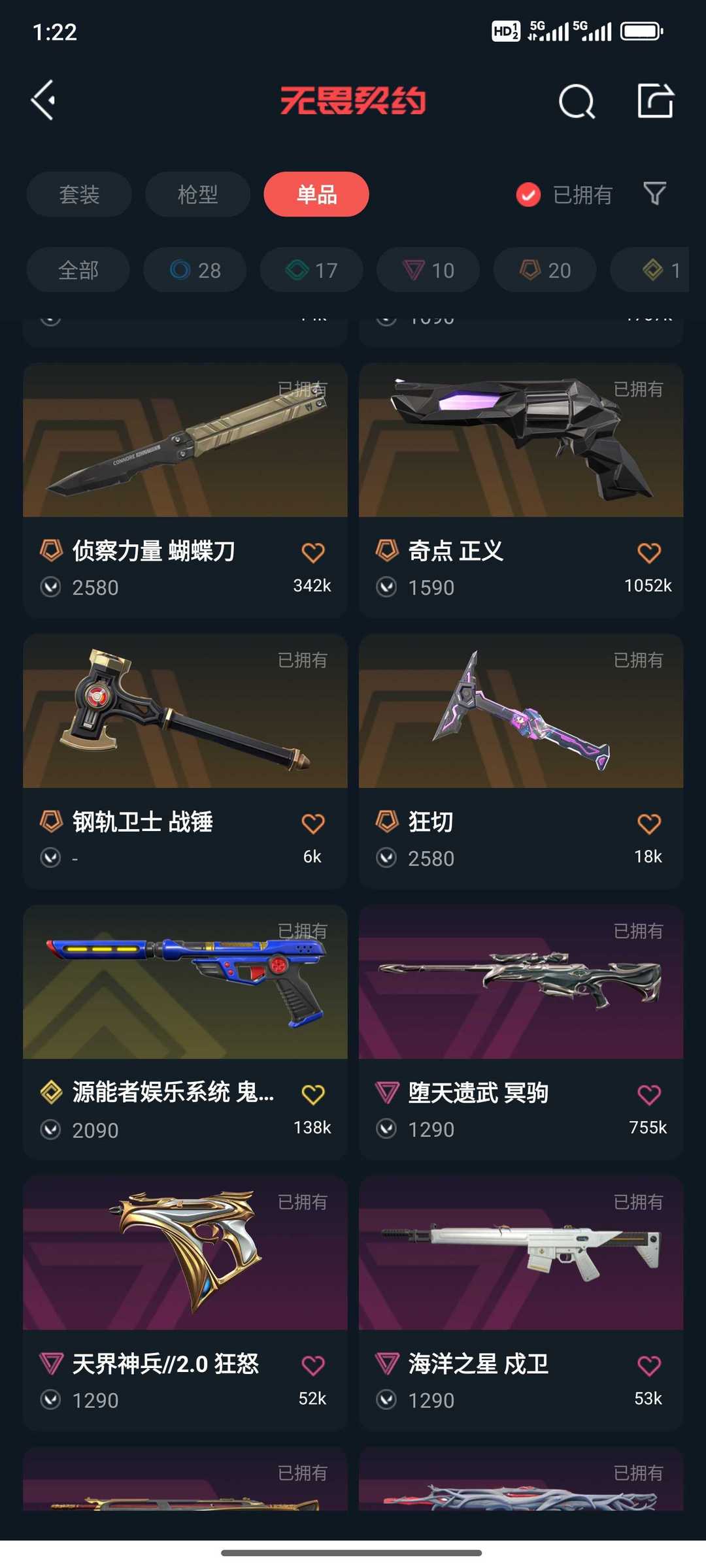Uncheck the 已拥有 owned filter

click(563, 194)
